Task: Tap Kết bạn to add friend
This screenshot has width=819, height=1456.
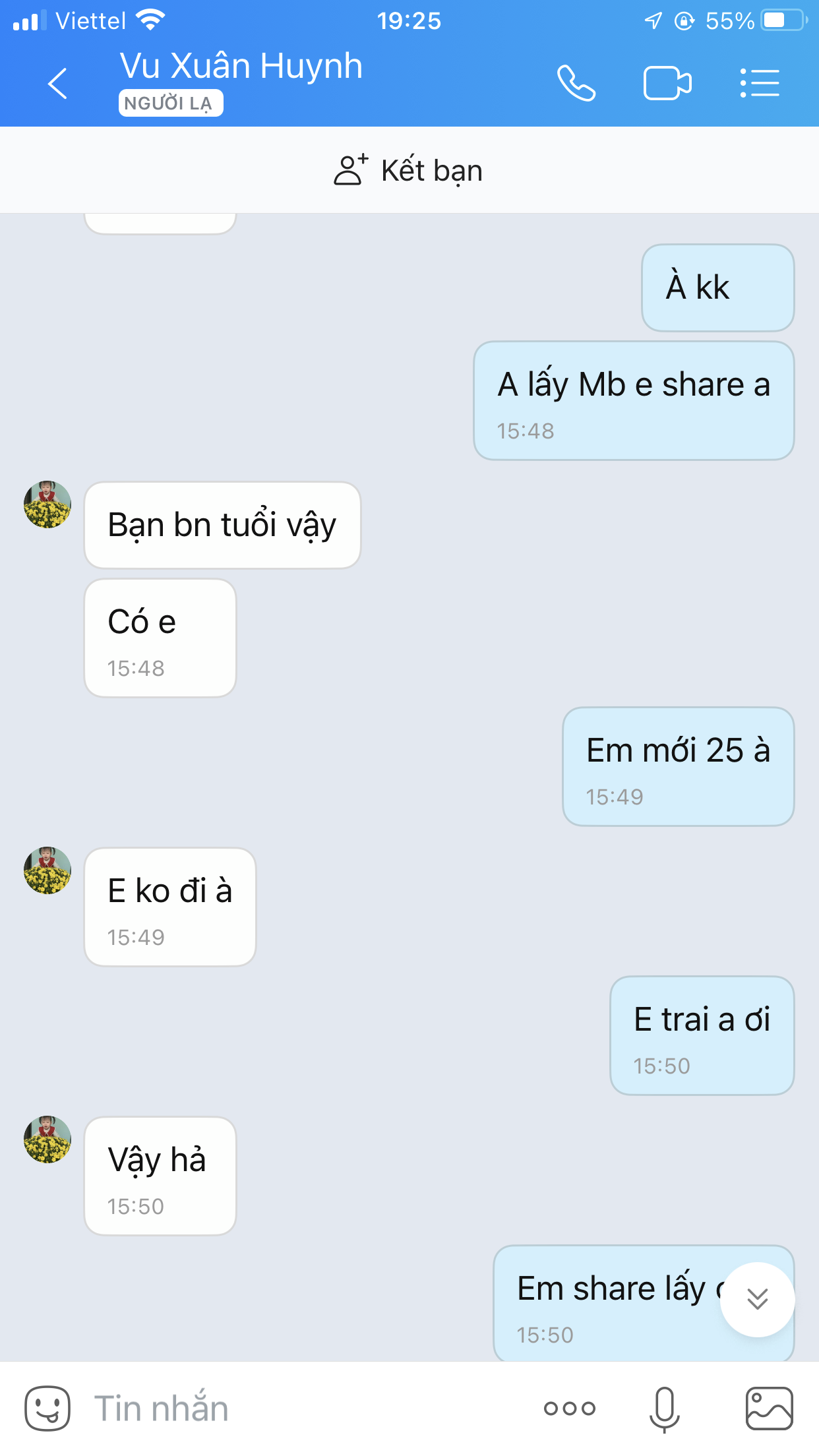Action: tap(409, 170)
